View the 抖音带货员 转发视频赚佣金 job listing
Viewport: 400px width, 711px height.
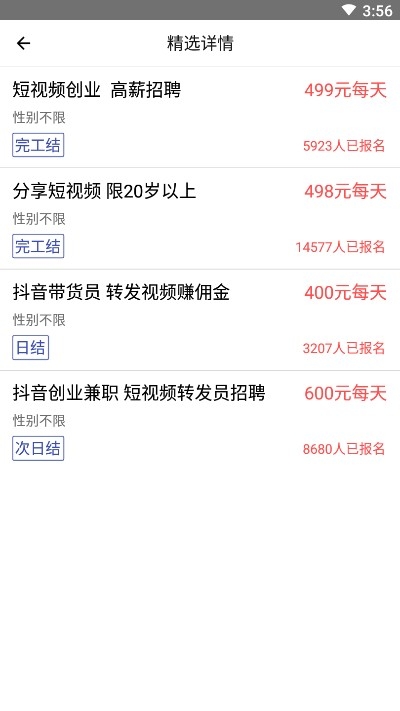click(200, 320)
